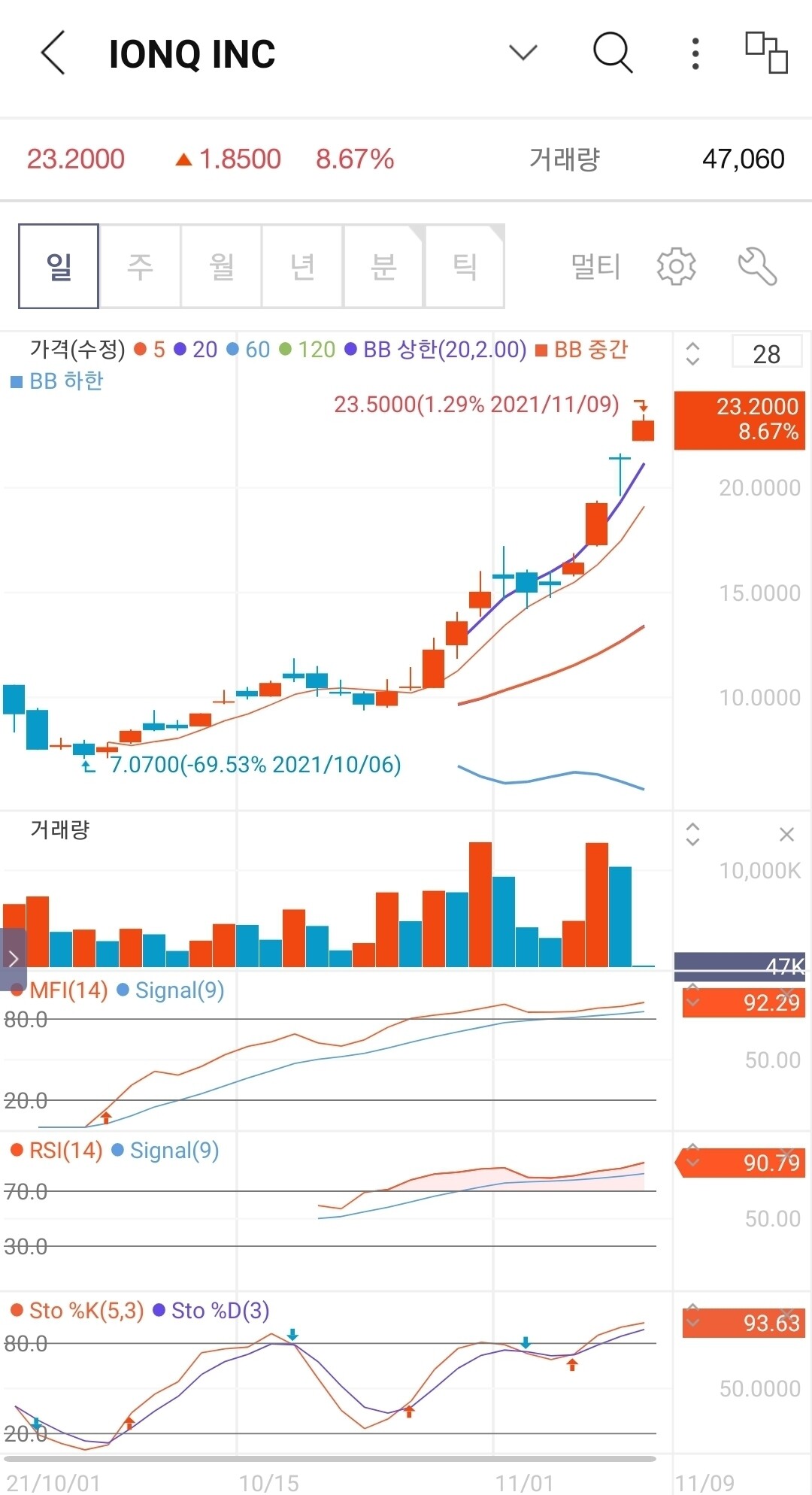Viewport: 812px width, 1495px height.
Task: Open 멀티 multi-chart view
Action: 594,266
